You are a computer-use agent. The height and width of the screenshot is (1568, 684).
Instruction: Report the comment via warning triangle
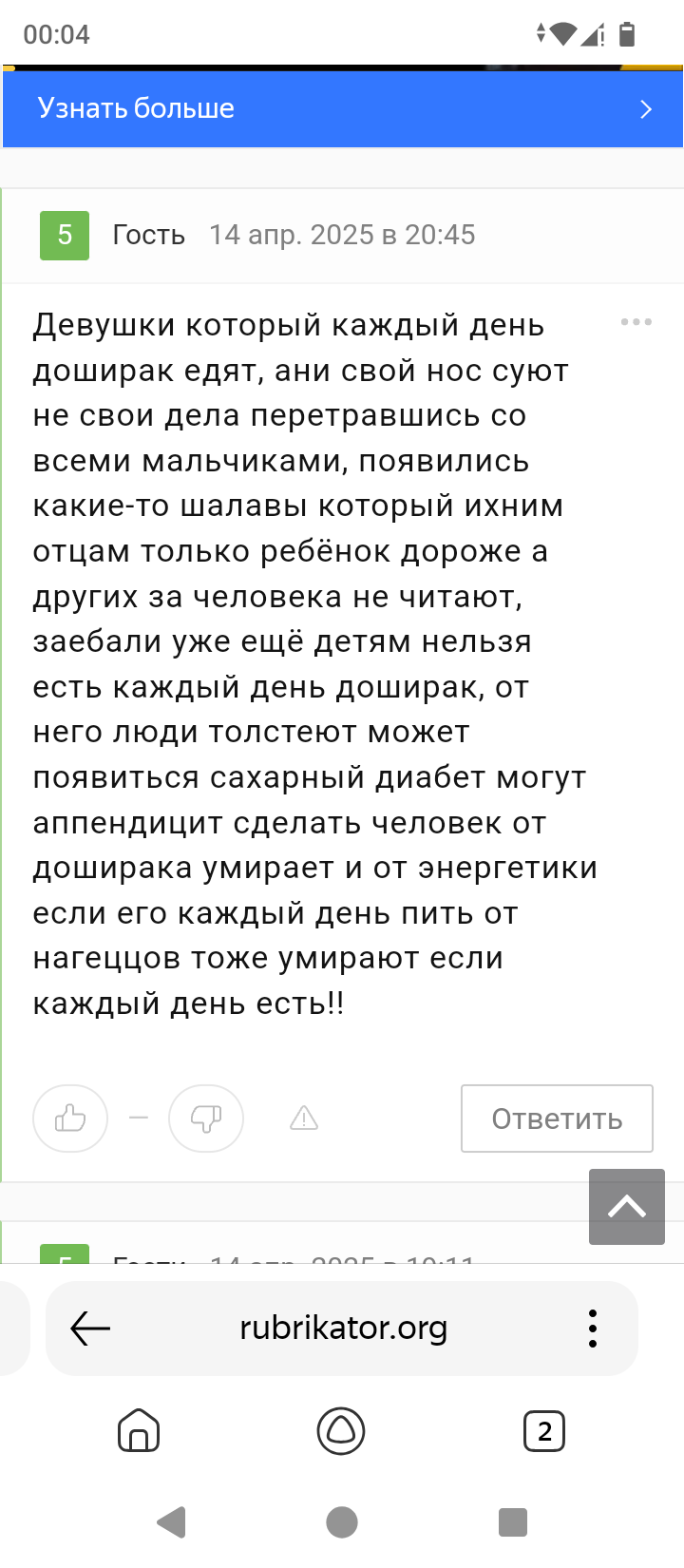pos(304,1119)
